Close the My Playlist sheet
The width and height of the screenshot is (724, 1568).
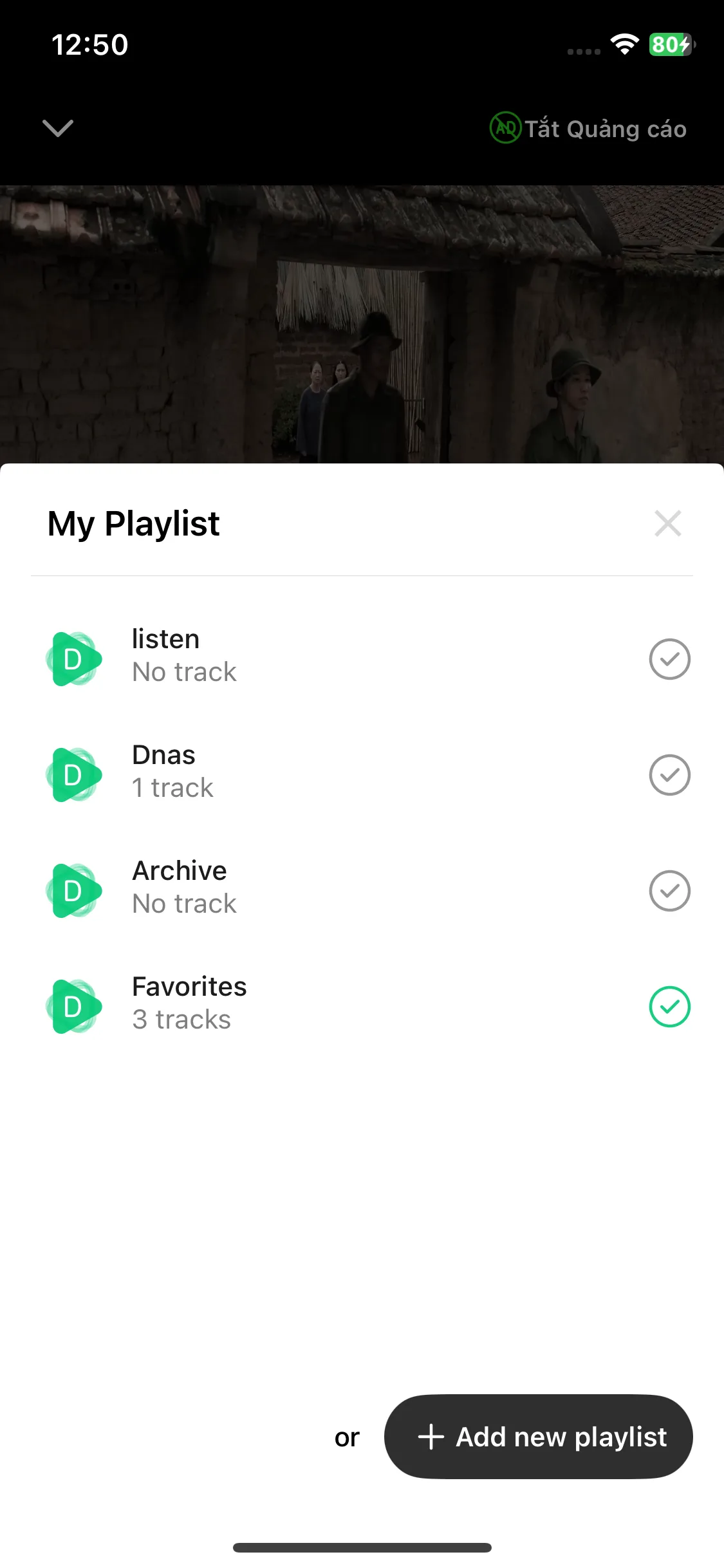coord(667,523)
